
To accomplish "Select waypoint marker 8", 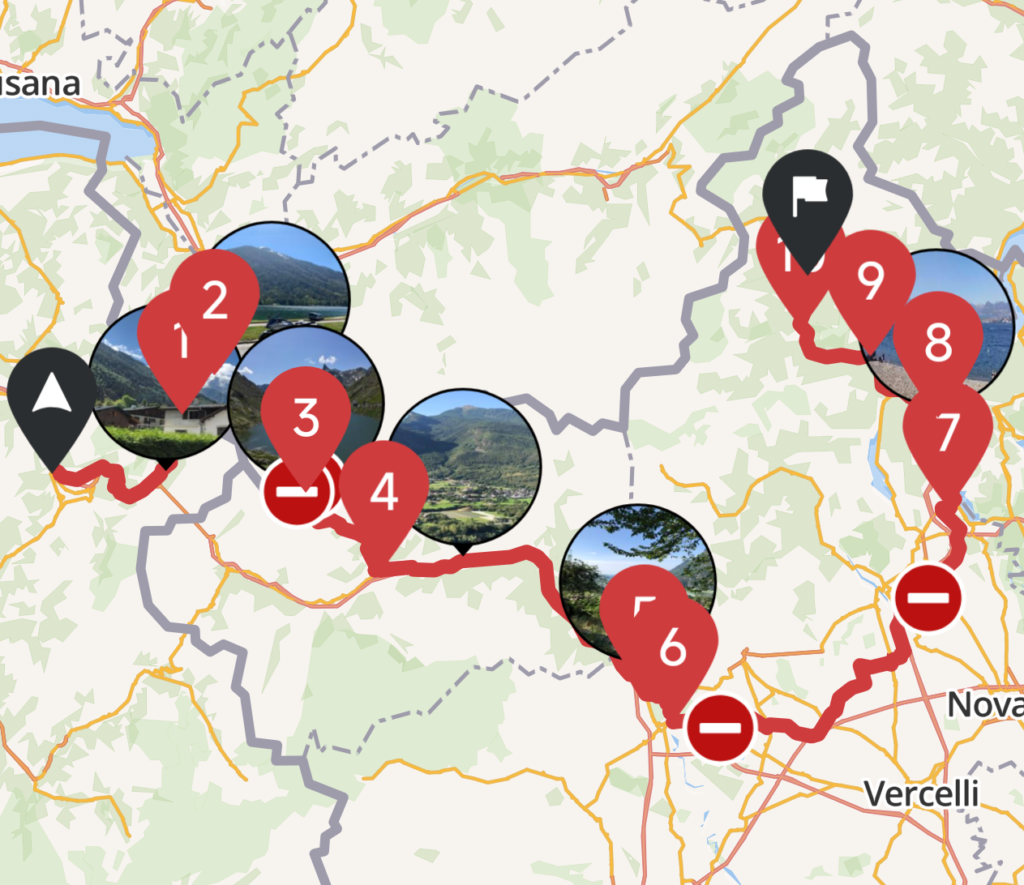I will [938, 343].
